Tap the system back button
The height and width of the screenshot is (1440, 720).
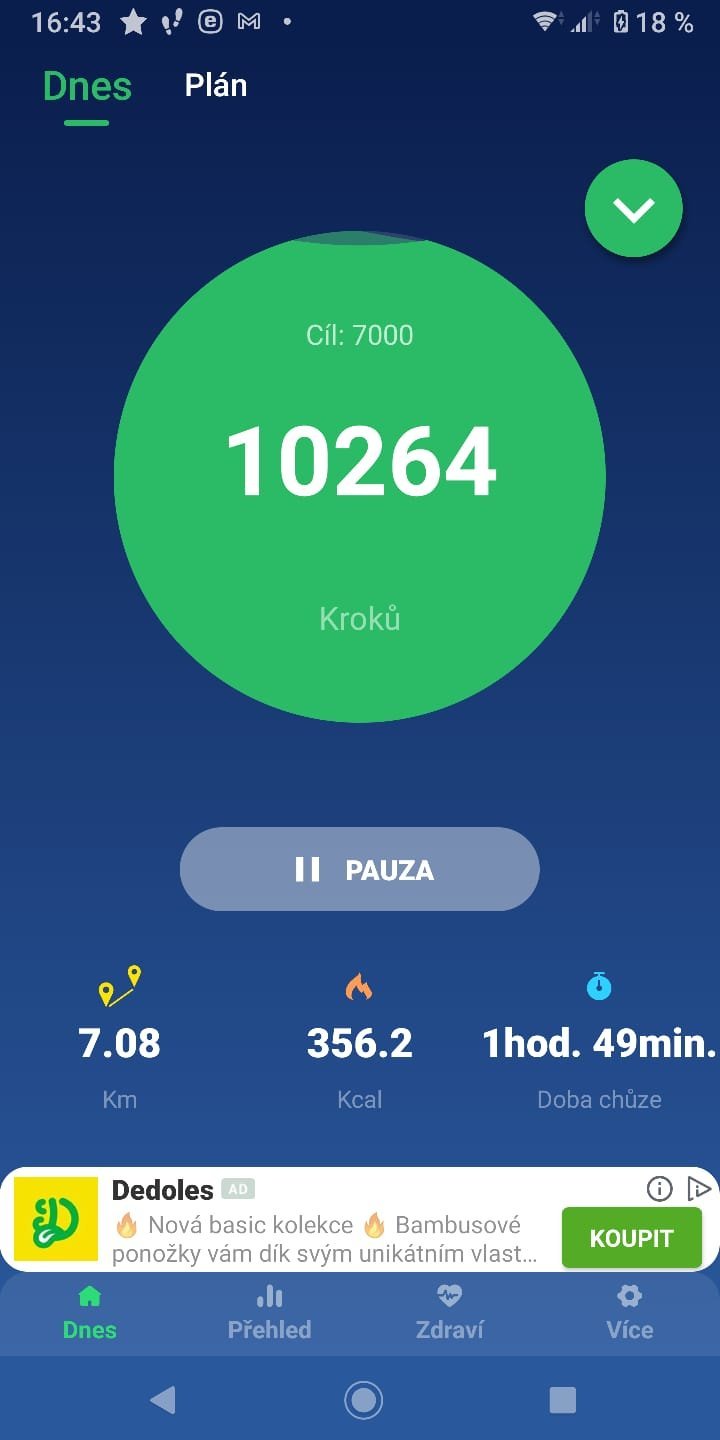click(162, 1400)
